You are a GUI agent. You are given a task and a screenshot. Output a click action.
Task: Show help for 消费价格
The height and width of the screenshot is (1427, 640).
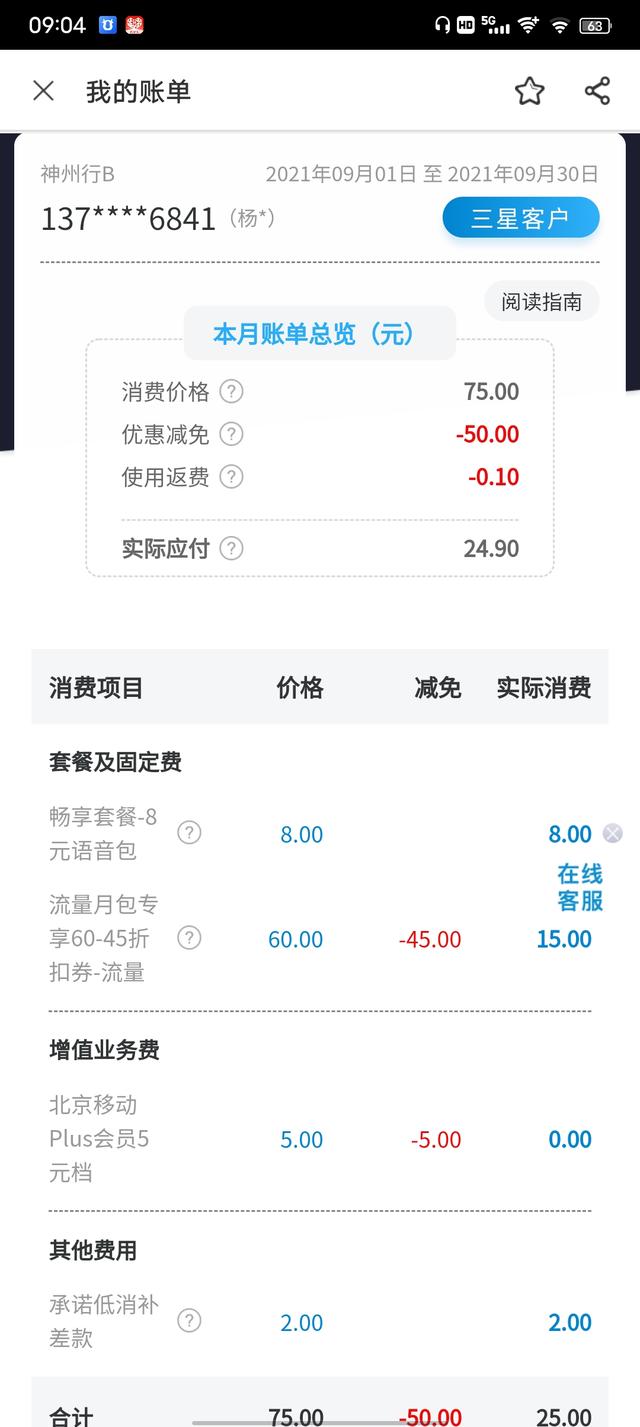[x=231, y=391]
